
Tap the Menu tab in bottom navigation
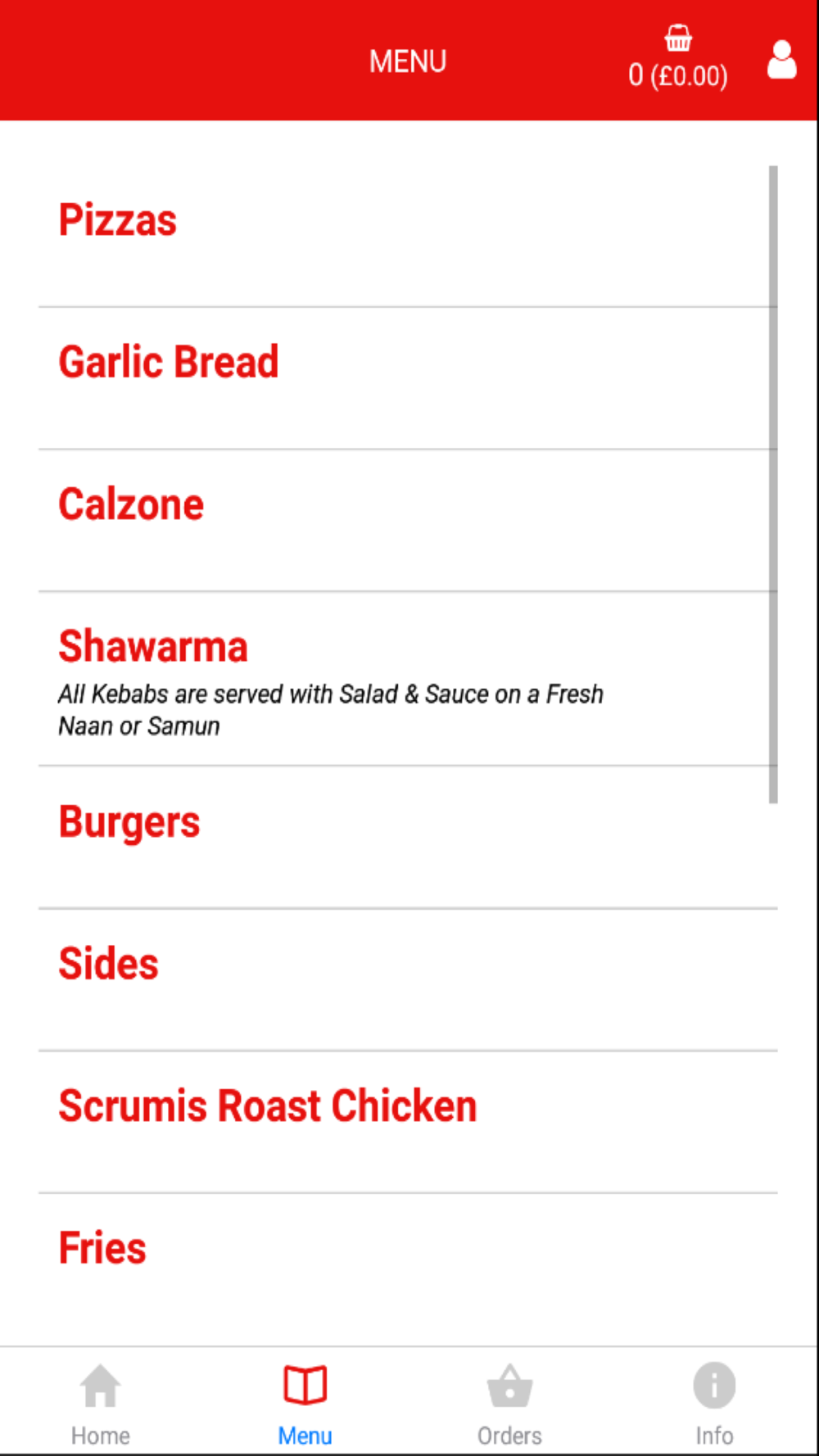(x=305, y=1404)
